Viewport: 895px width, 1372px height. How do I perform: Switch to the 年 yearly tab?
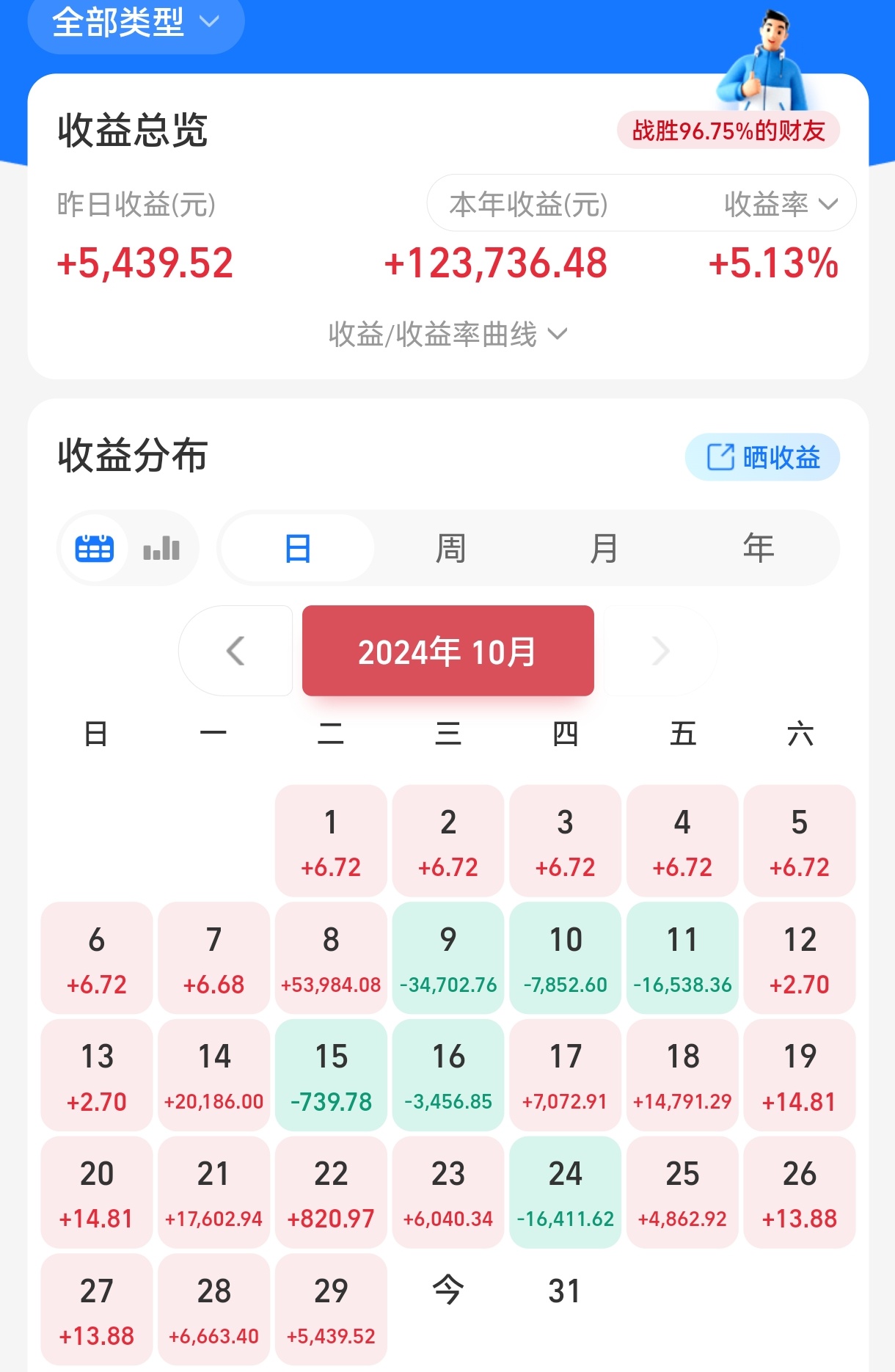[758, 548]
